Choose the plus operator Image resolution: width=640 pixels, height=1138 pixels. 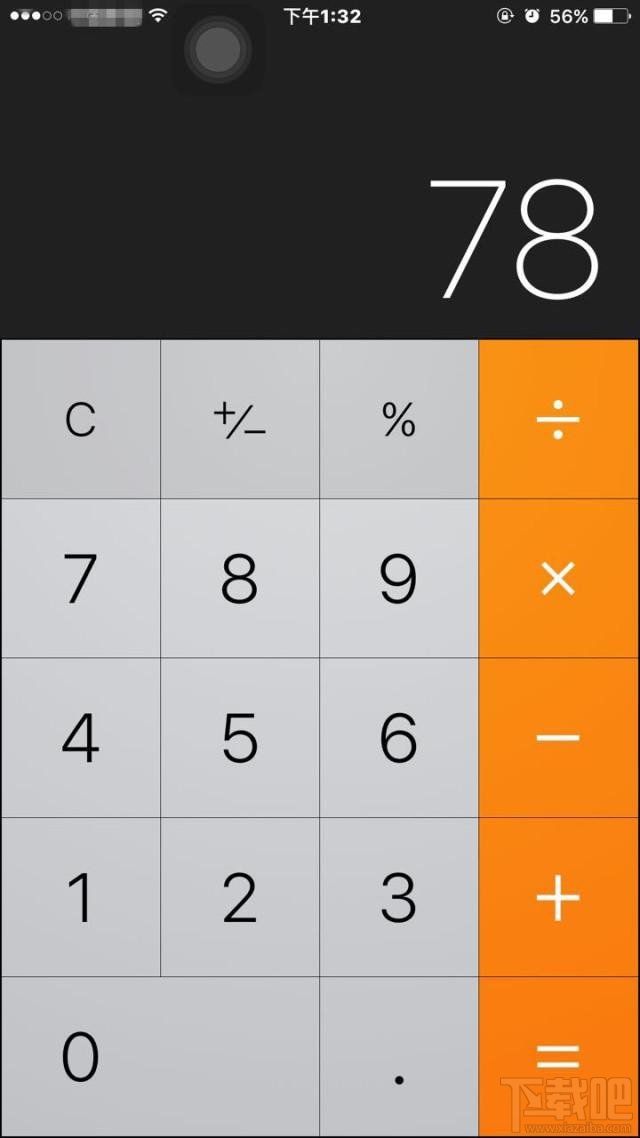click(558, 897)
